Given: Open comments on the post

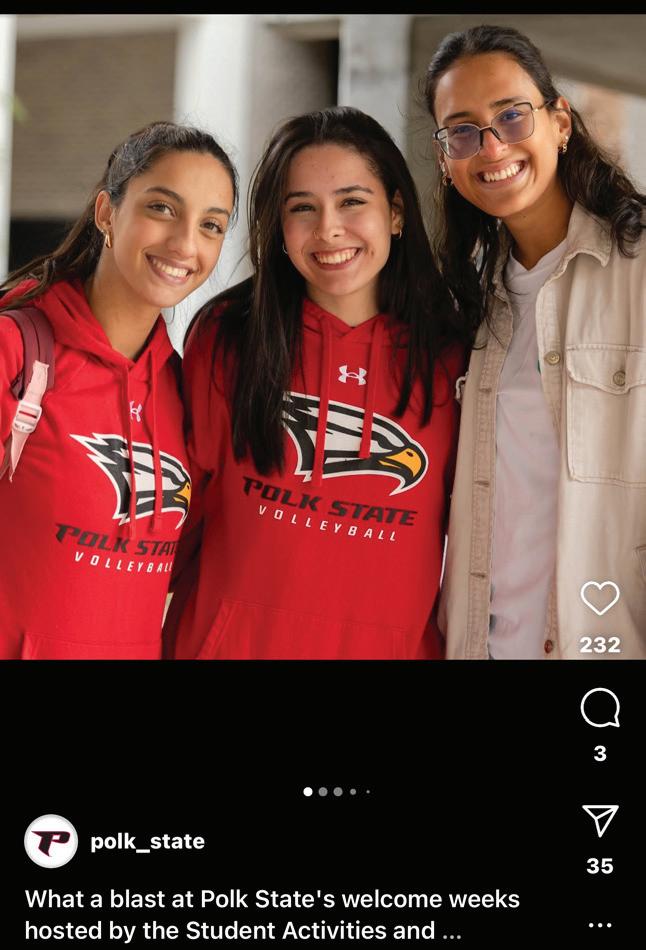Looking at the screenshot, I should point(600,709).
